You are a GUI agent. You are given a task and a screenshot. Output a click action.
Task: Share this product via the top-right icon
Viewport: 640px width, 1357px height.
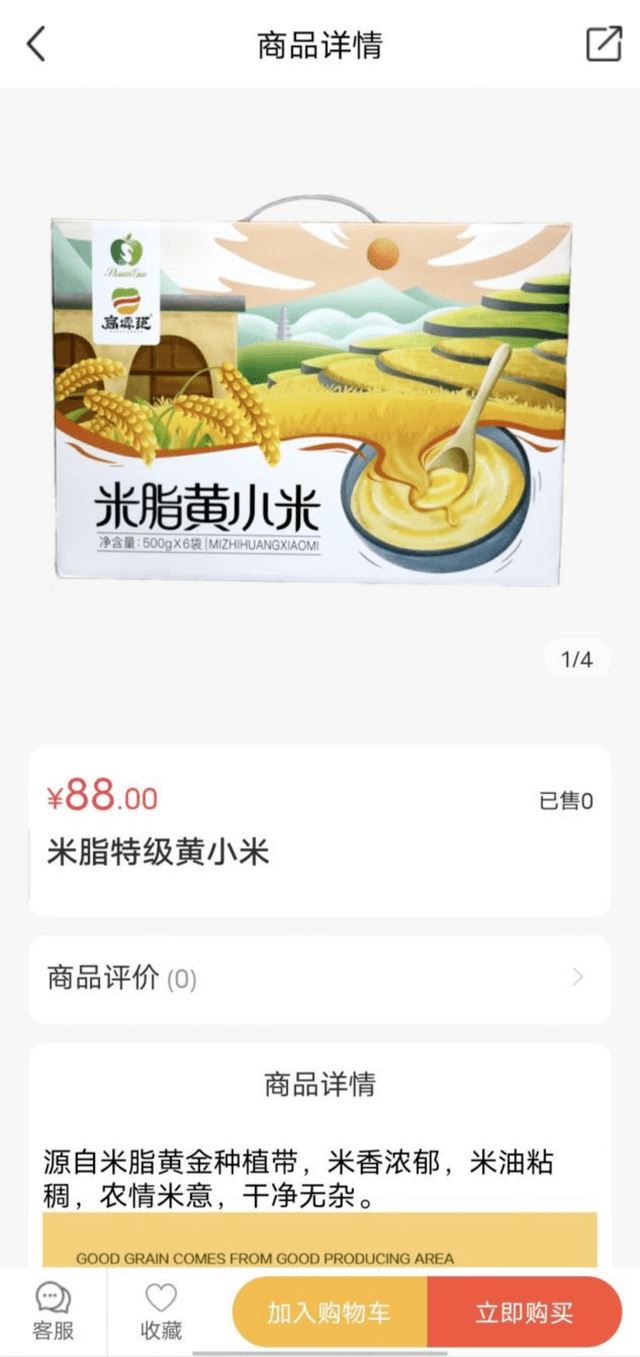[x=603, y=45]
